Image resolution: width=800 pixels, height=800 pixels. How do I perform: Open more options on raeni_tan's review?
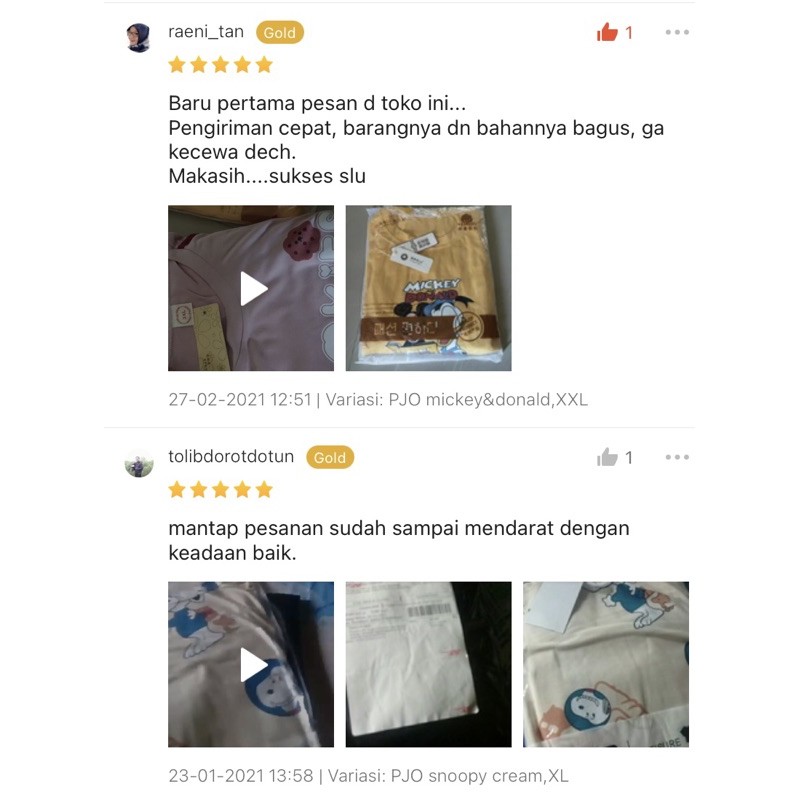[677, 33]
